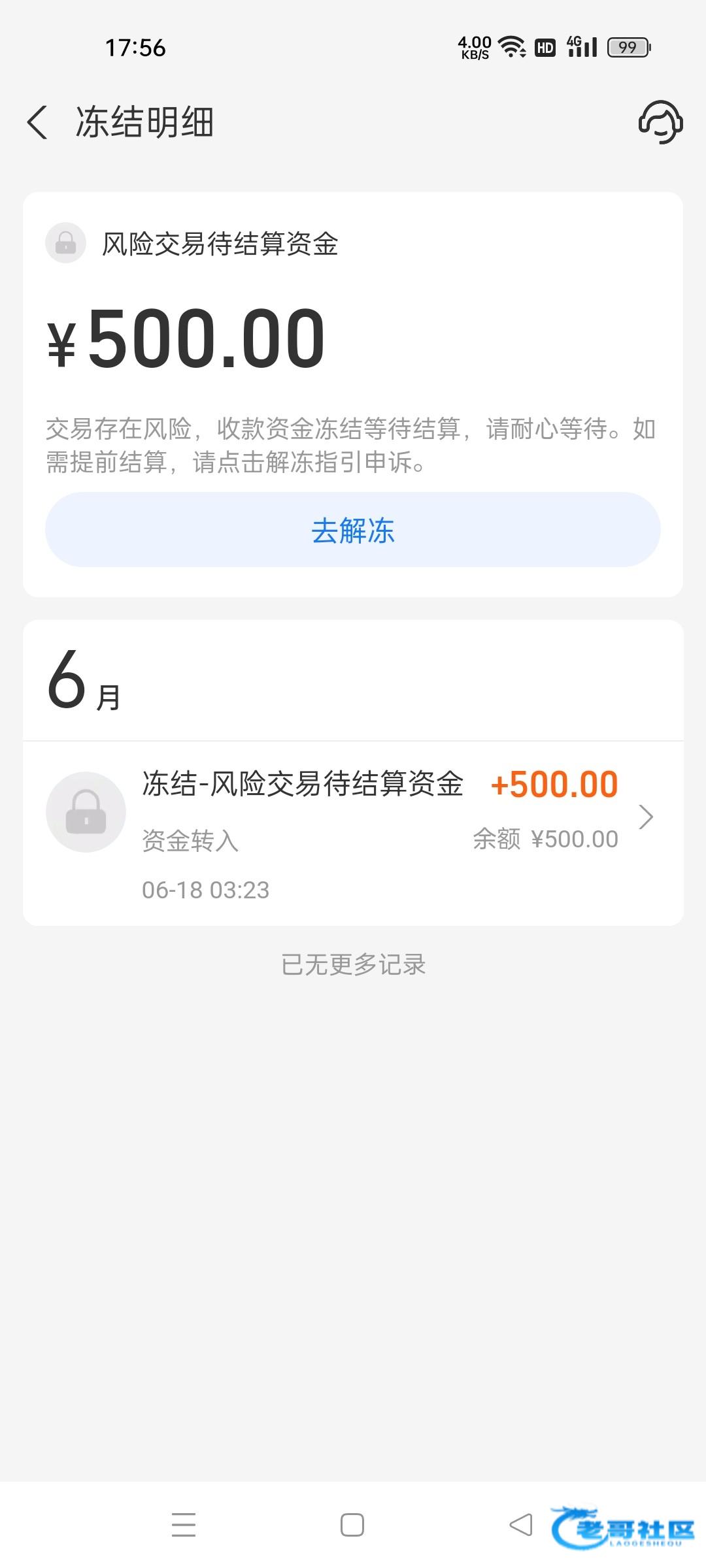The image size is (706, 1568).
Task: Tap the 去解冻 button
Action: [x=353, y=530]
